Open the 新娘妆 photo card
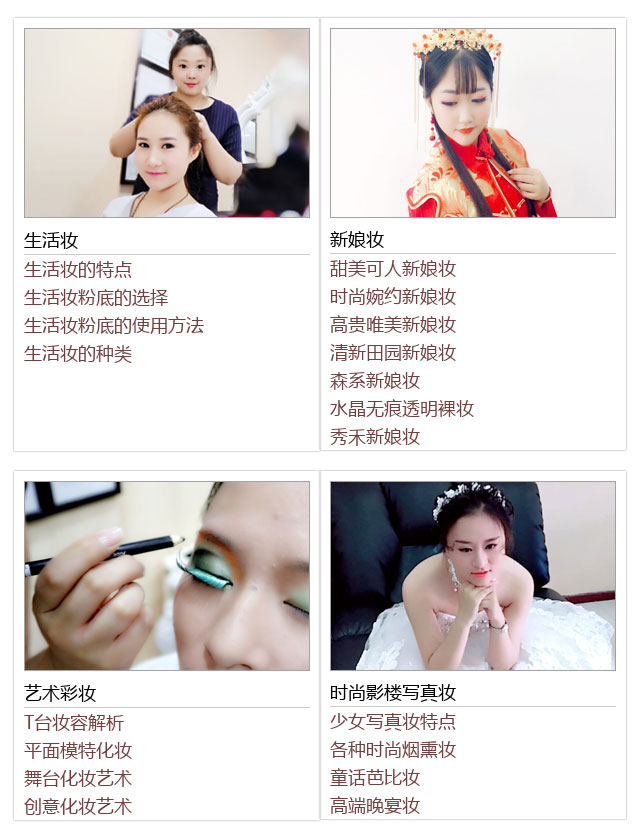Image resolution: width=640 pixels, height=831 pixels. pos(473,123)
